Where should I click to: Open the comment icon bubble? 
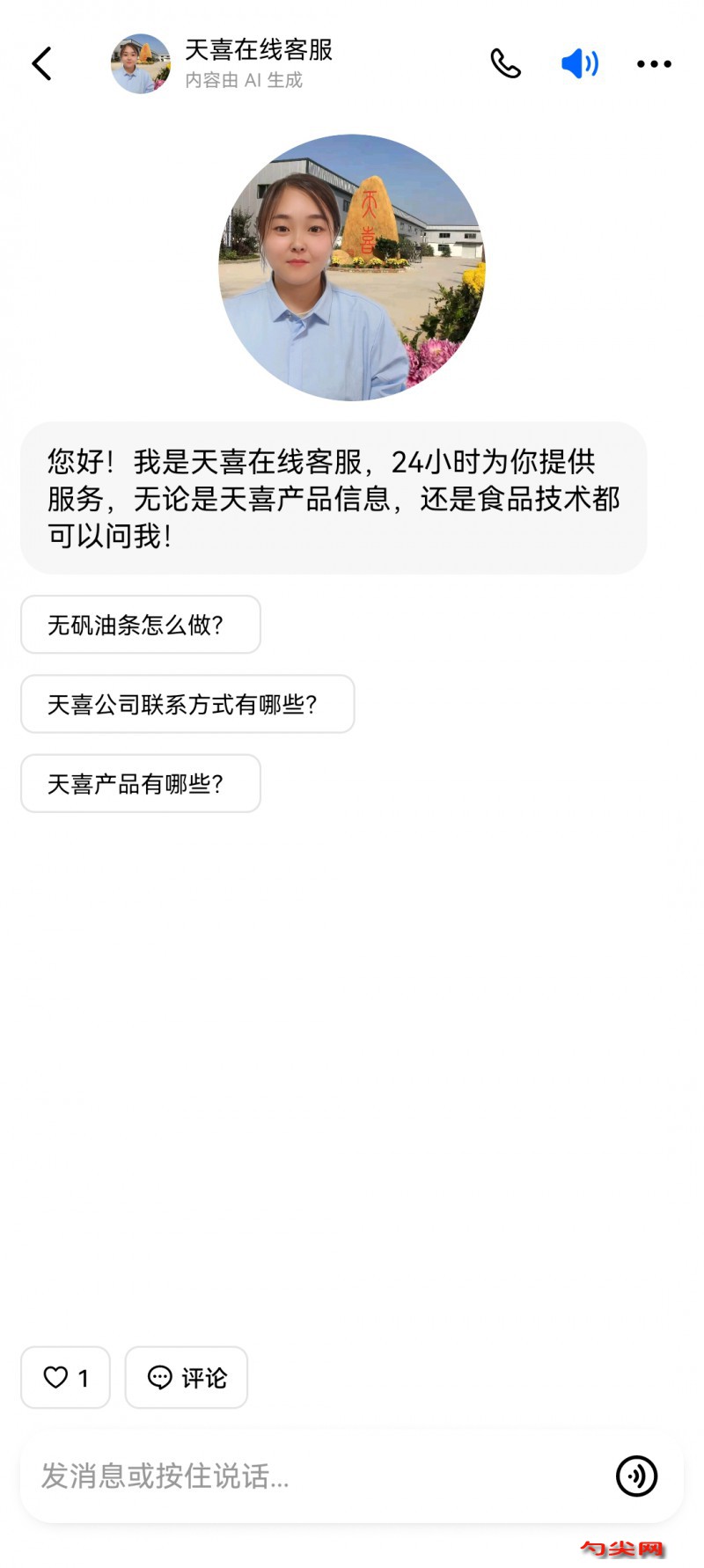click(x=158, y=1378)
